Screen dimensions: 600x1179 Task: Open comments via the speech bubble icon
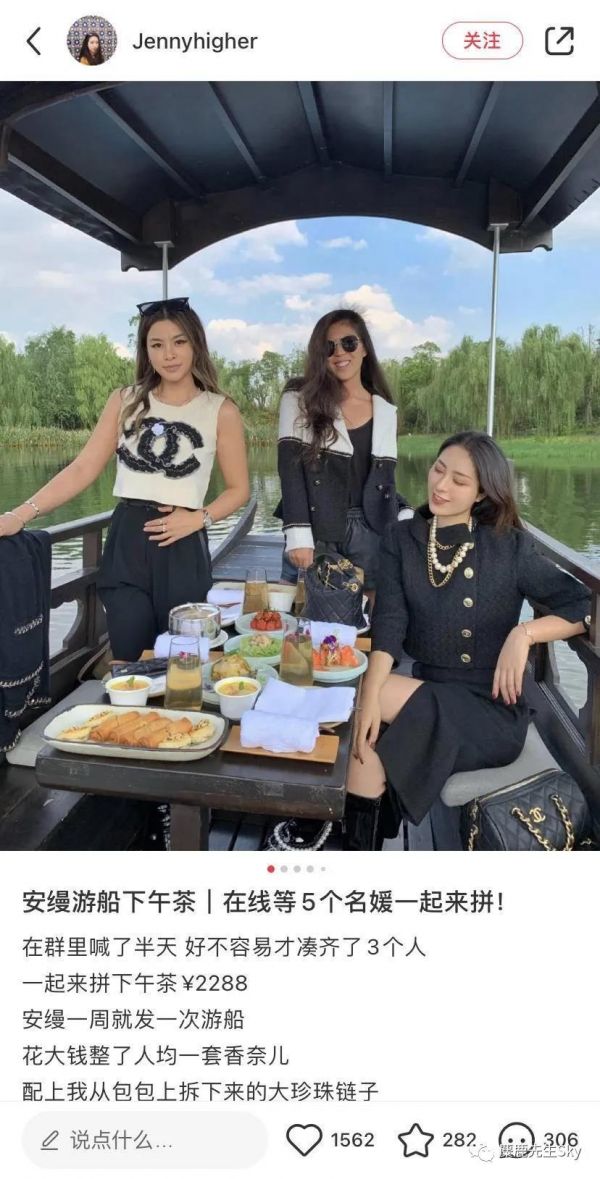point(516,1140)
